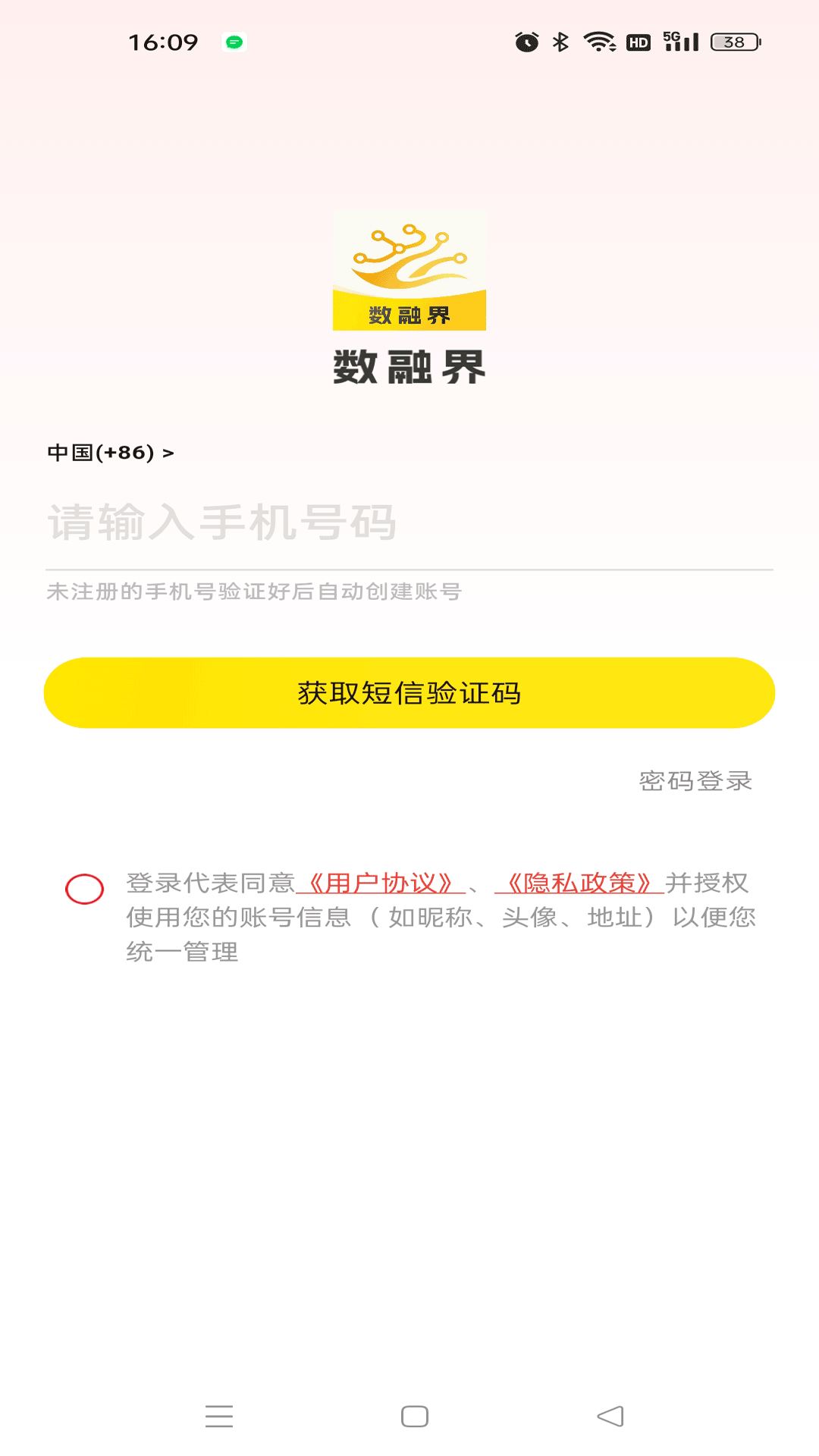The image size is (819, 1456).
Task: Click the alarm clock status bar icon
Action: (x=526, y=42)
